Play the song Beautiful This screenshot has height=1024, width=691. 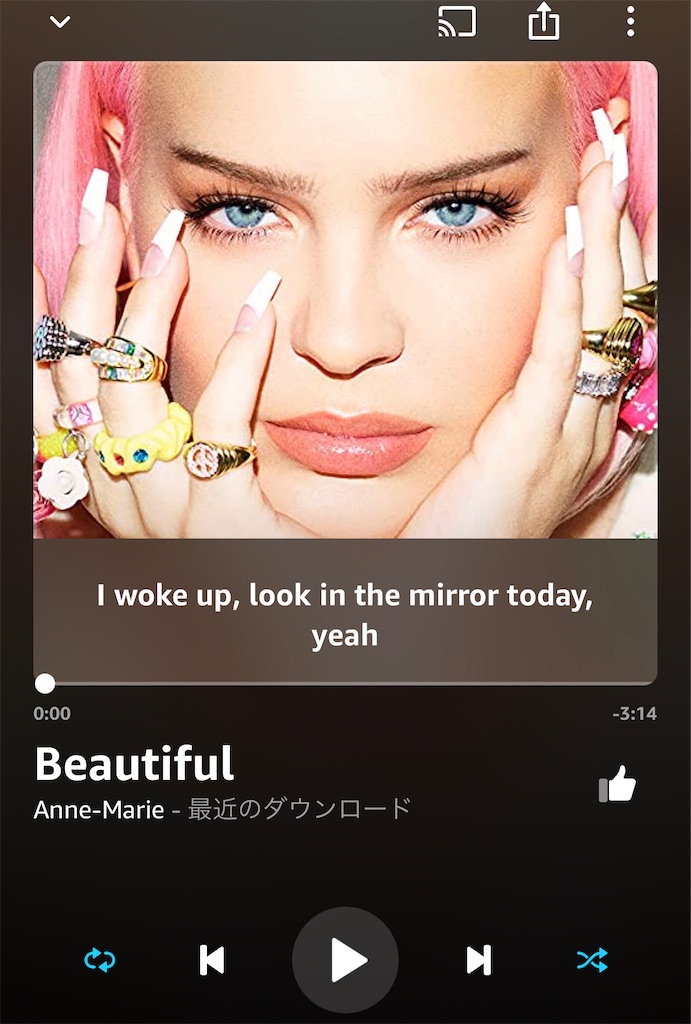pos(346,960)
